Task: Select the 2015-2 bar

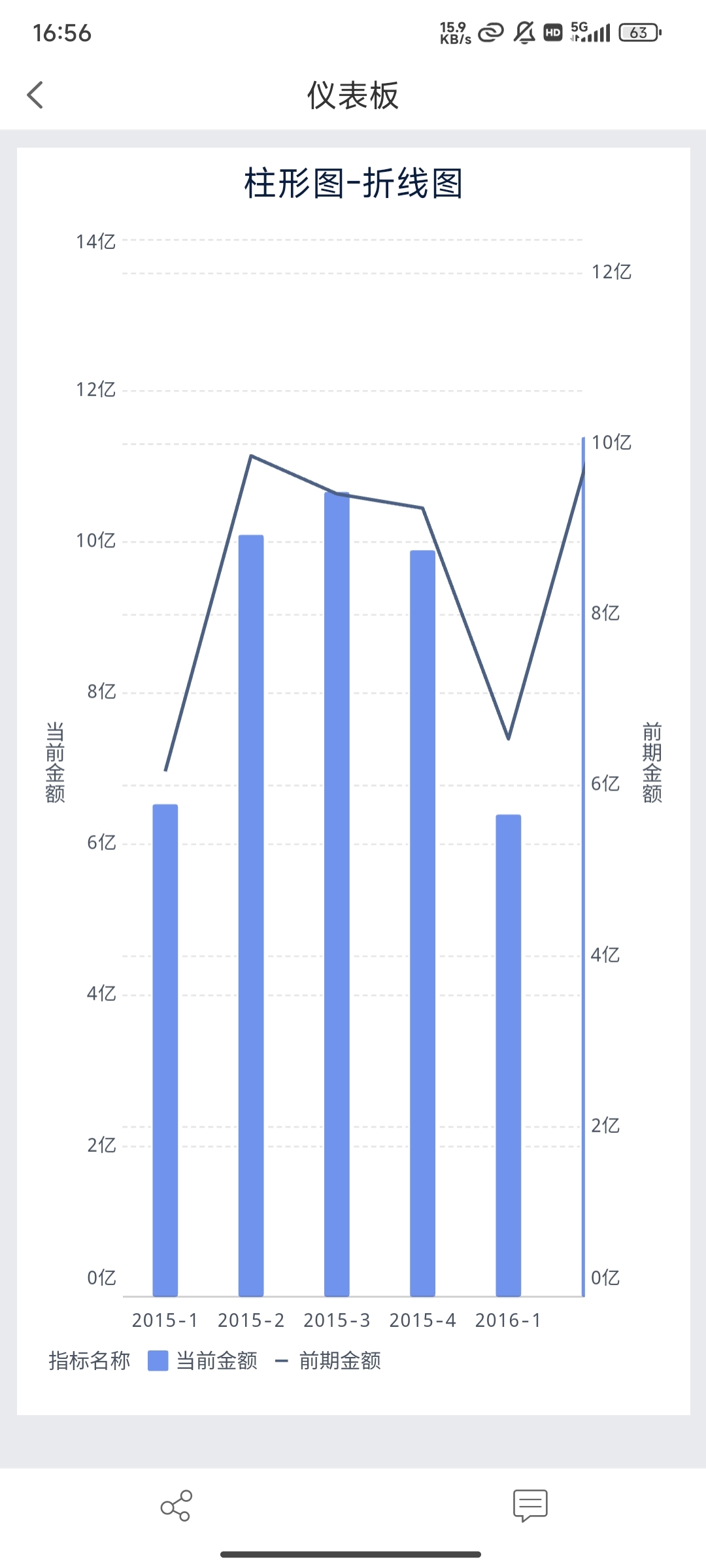Action: pos(251,915)
